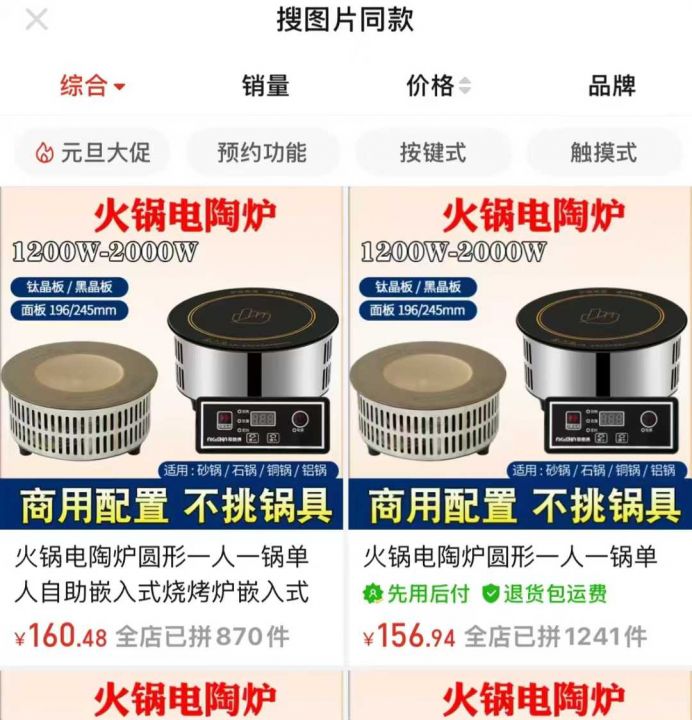The height and width of the screenshot is (720, 692).
Task: Sort results by 销量
Action: tap(265, 86)
